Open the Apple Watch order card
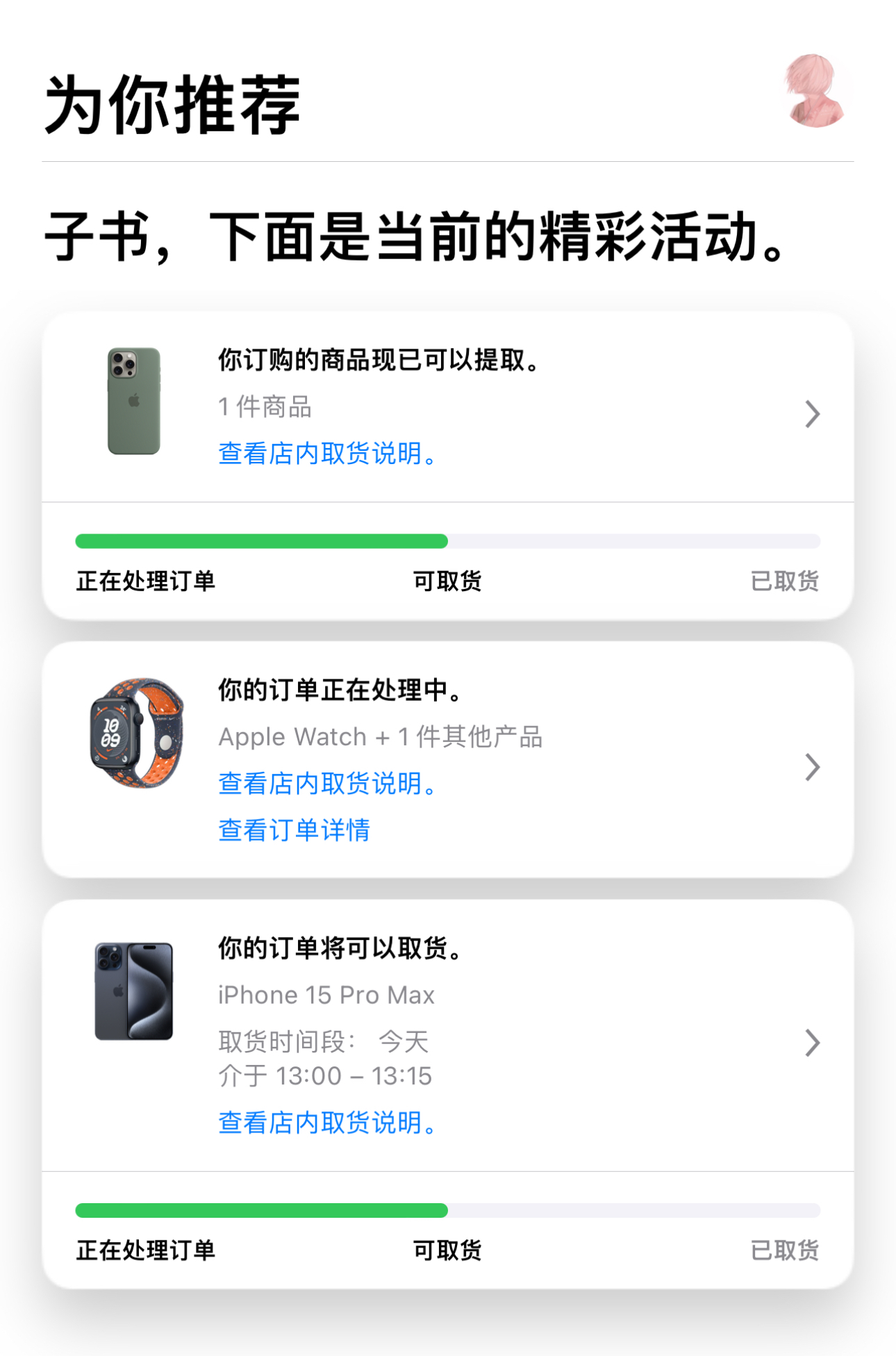This screenshot has width=896, height=1356. pyautogui.click(x=811, y=767)
